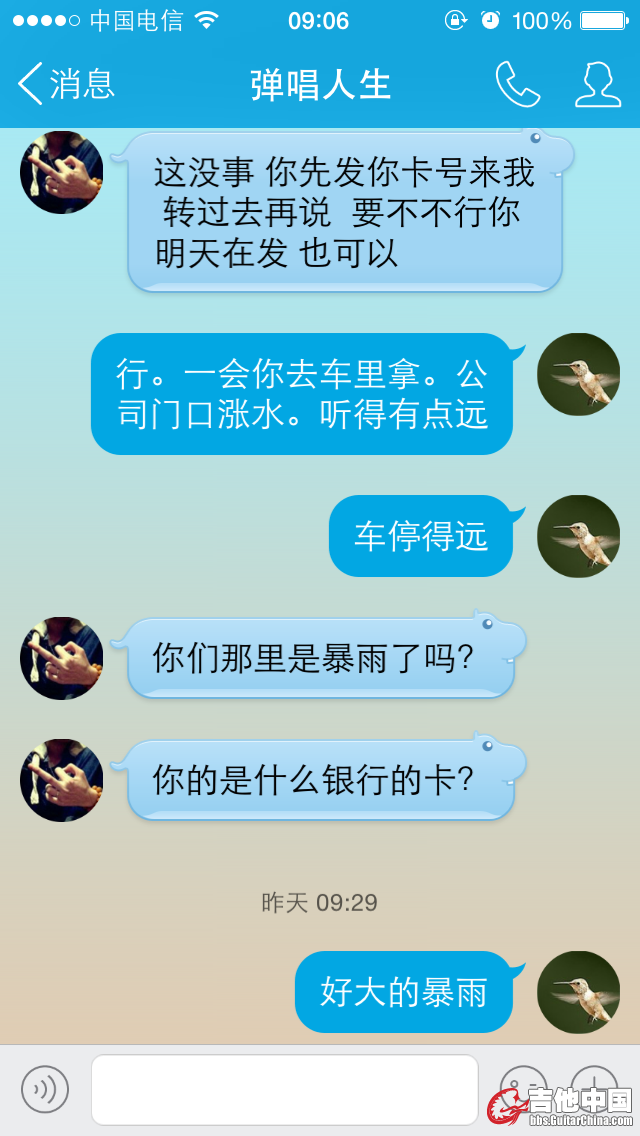
Task: Tap the voice input button
Action: coord(45,1089)
